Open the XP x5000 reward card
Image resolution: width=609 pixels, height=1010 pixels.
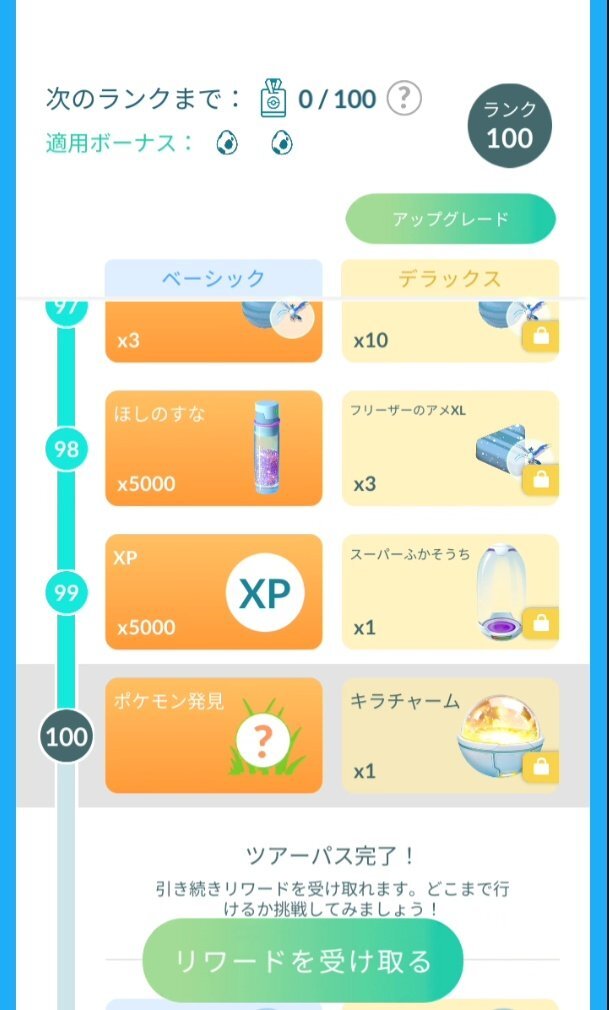pos(214,592)
